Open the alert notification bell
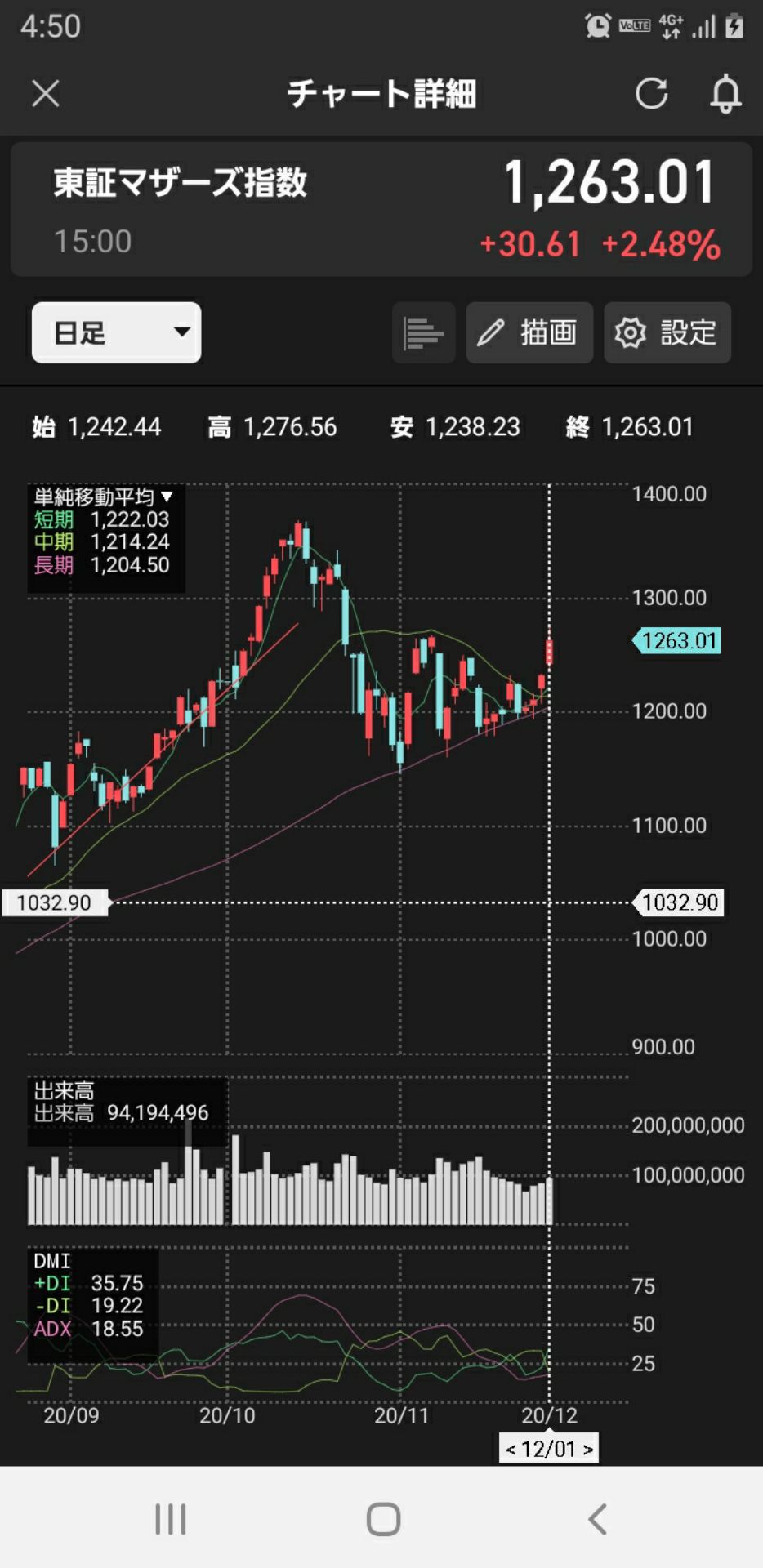The height and width of the screenshot is (1568, 763). [x=725, y=94]
